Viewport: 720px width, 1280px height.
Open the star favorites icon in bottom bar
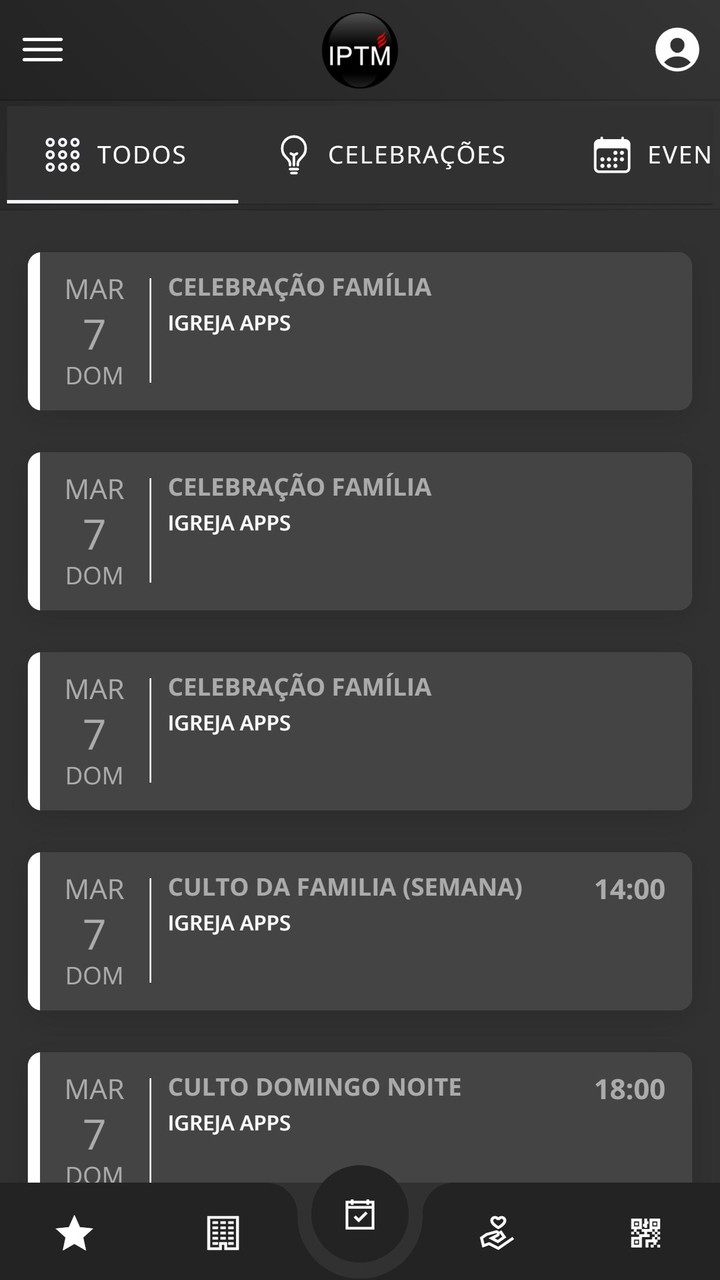[72, 1232]
